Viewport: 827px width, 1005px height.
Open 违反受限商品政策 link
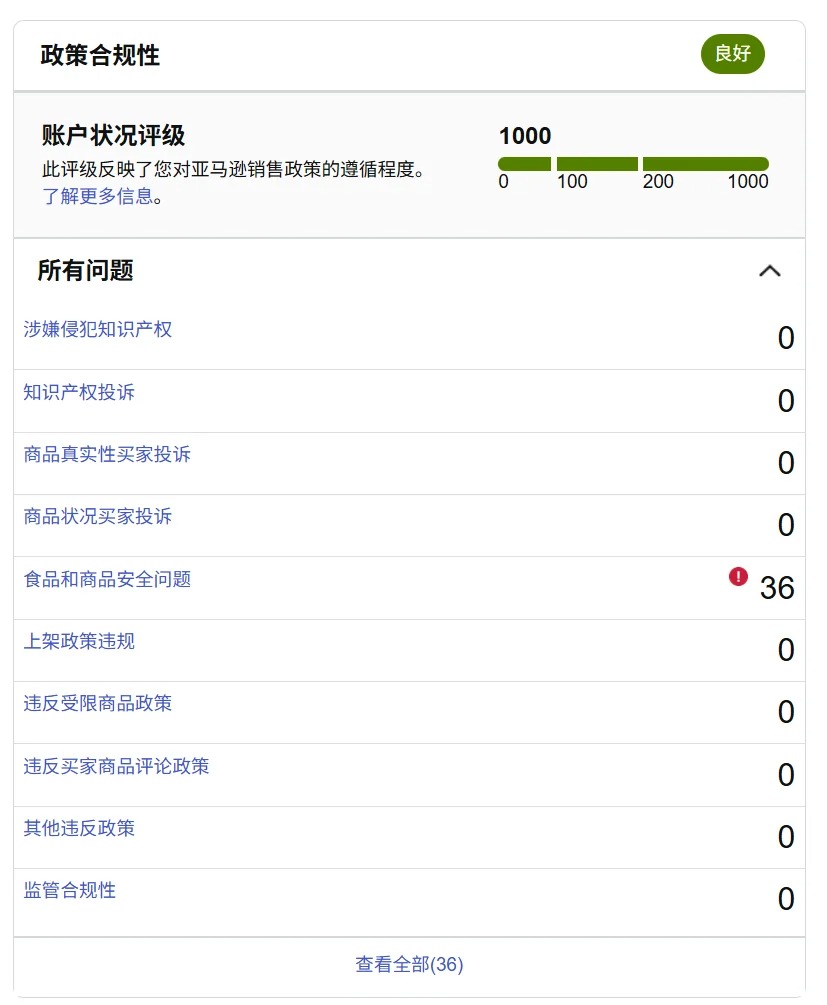(x=98, y=703)
